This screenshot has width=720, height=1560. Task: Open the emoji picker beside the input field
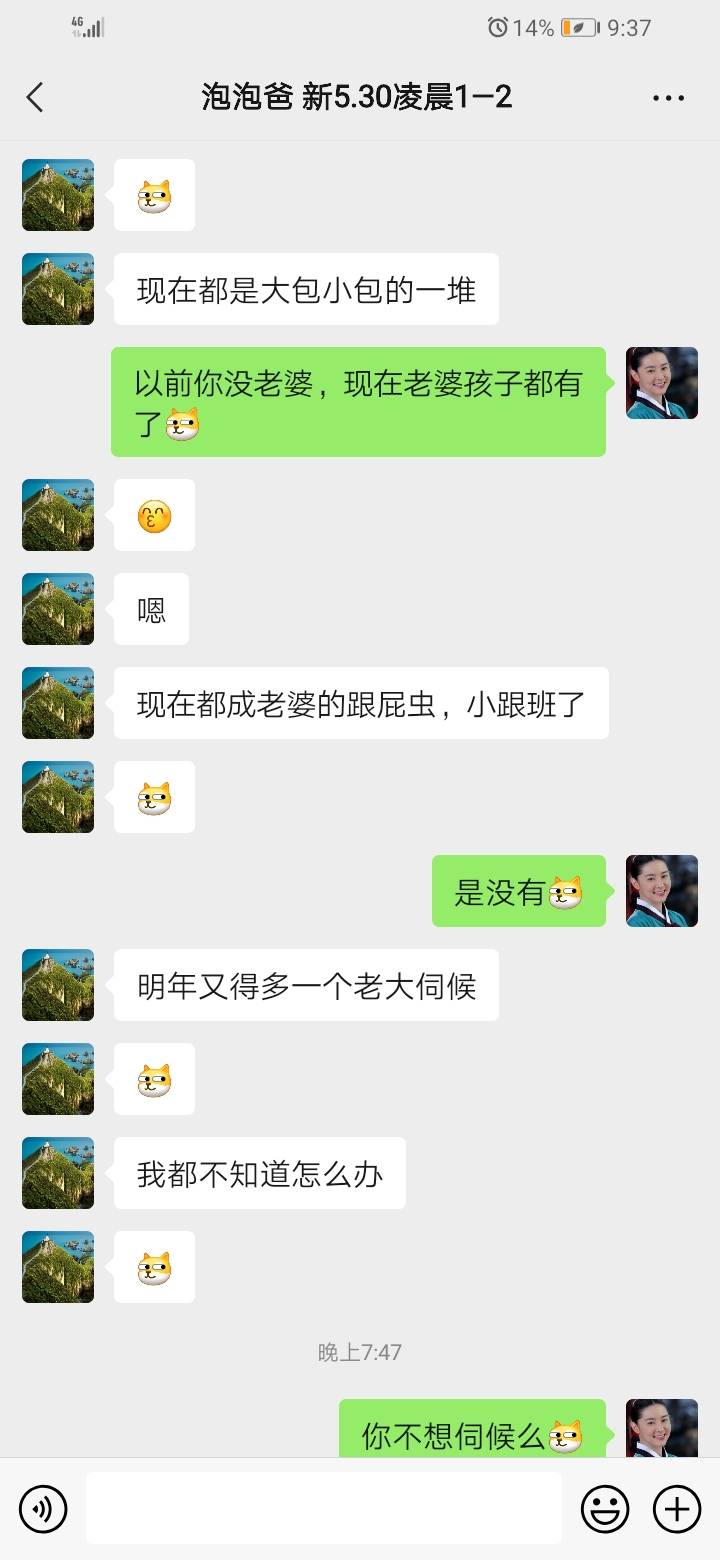pos(607,1508)
